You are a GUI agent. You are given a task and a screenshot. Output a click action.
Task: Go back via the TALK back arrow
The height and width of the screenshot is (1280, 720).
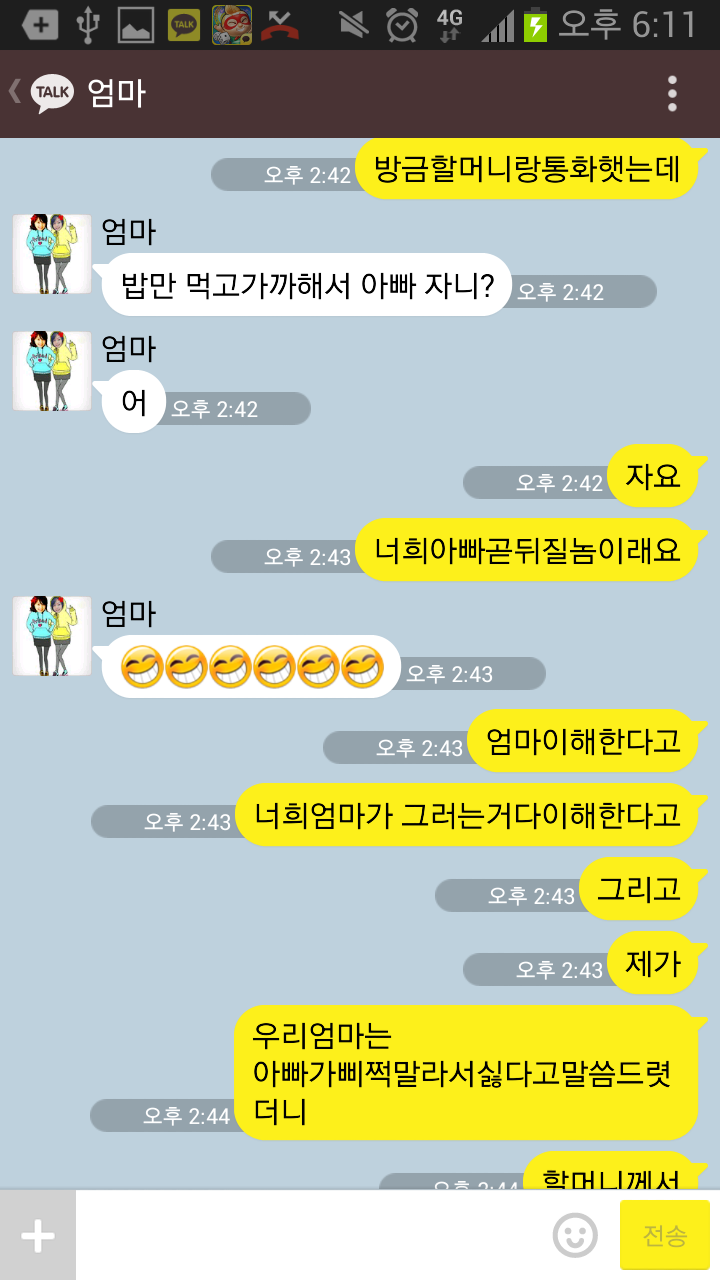pos(40,93)
